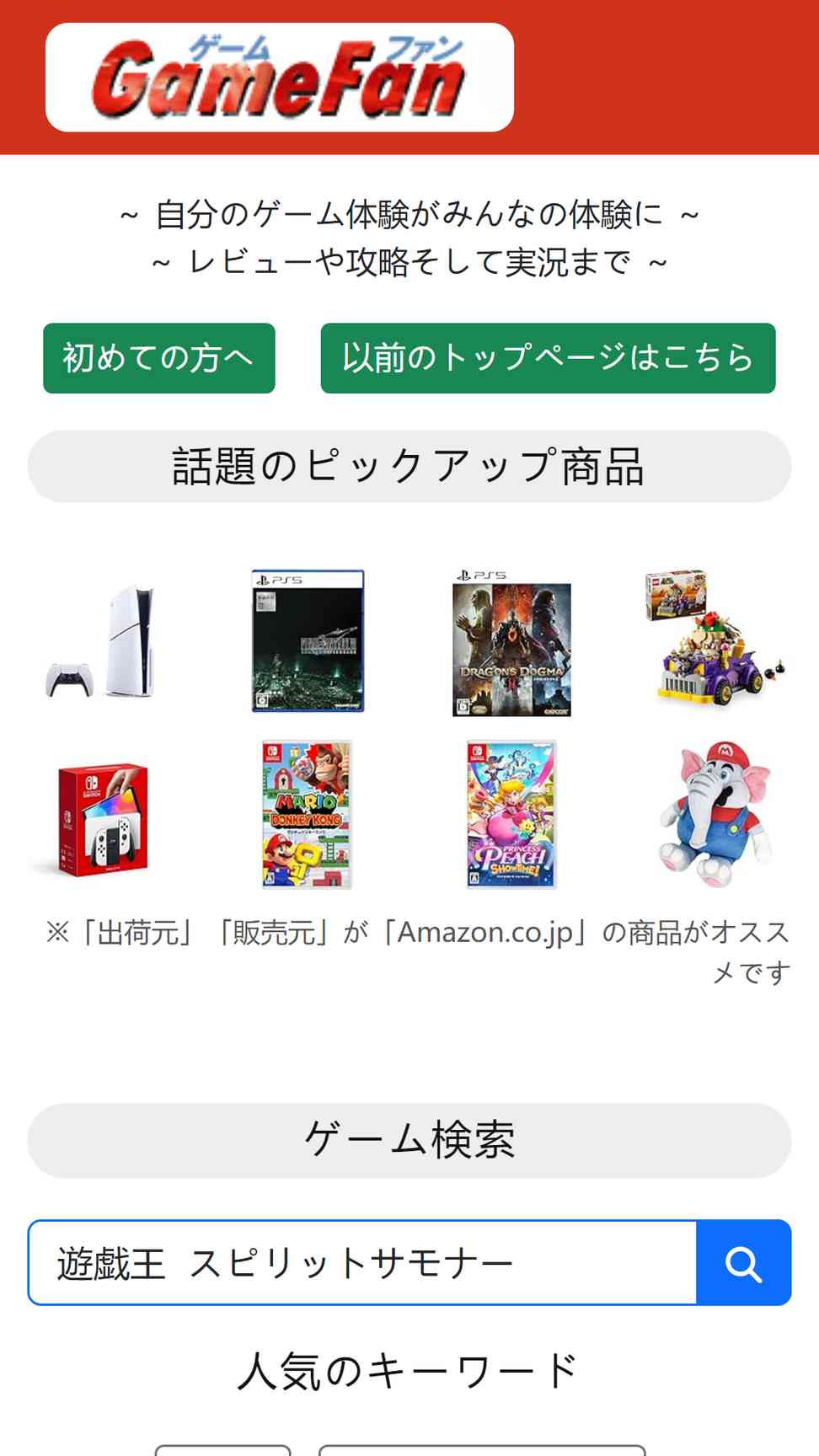Open the GameFan logo home link
819x1456 pixels.
pos(280,78)
